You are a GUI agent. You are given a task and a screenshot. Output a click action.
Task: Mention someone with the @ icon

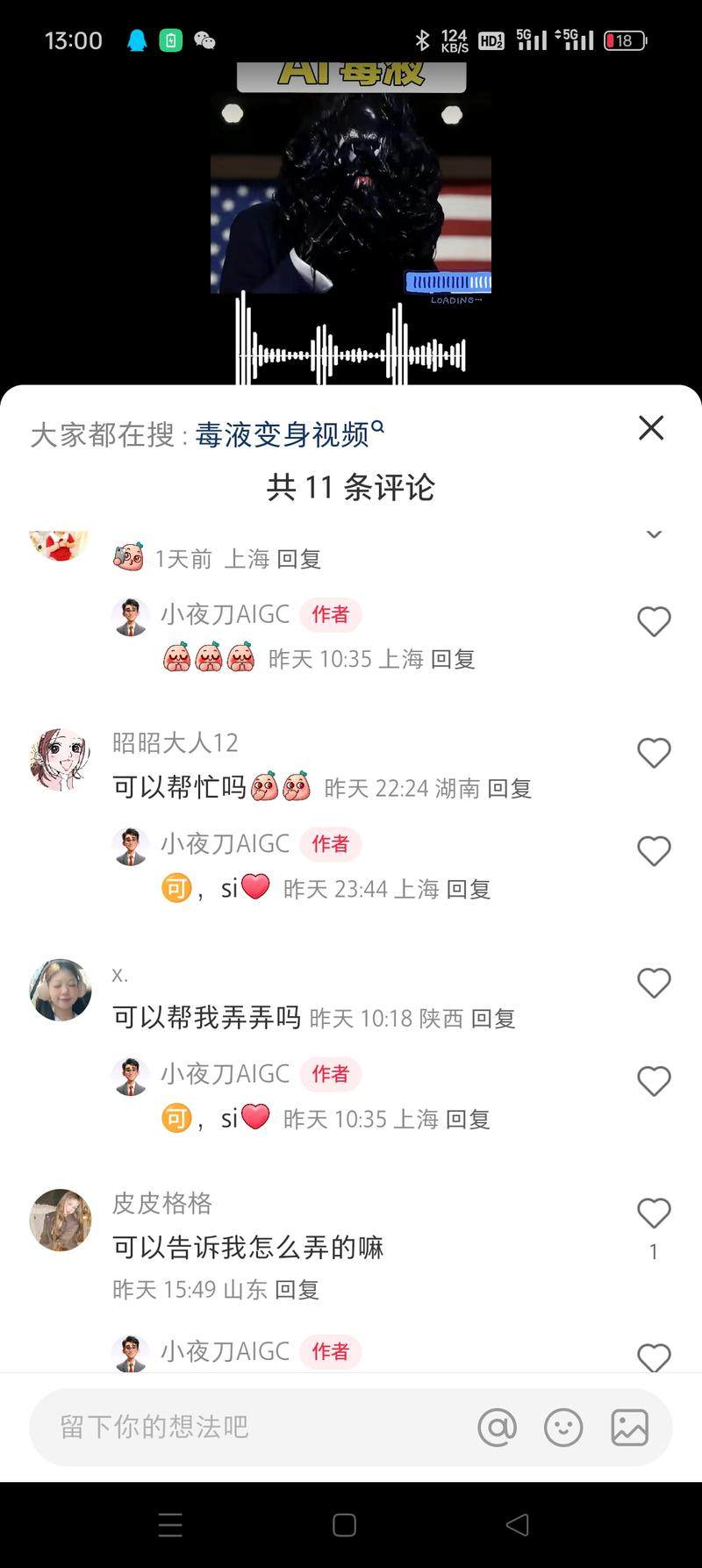(x=497, y=1428)
